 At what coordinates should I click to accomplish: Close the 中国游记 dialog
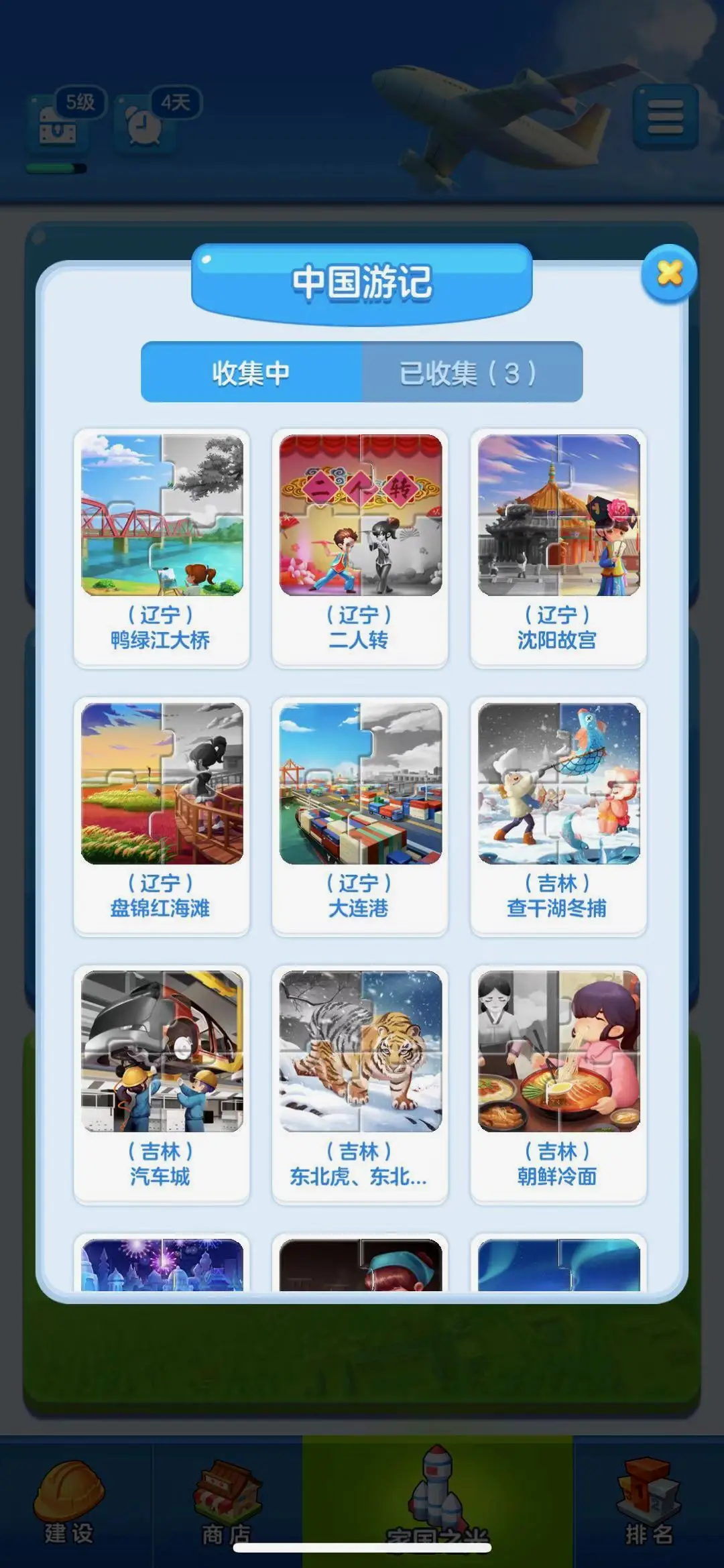tap(669, 274)
